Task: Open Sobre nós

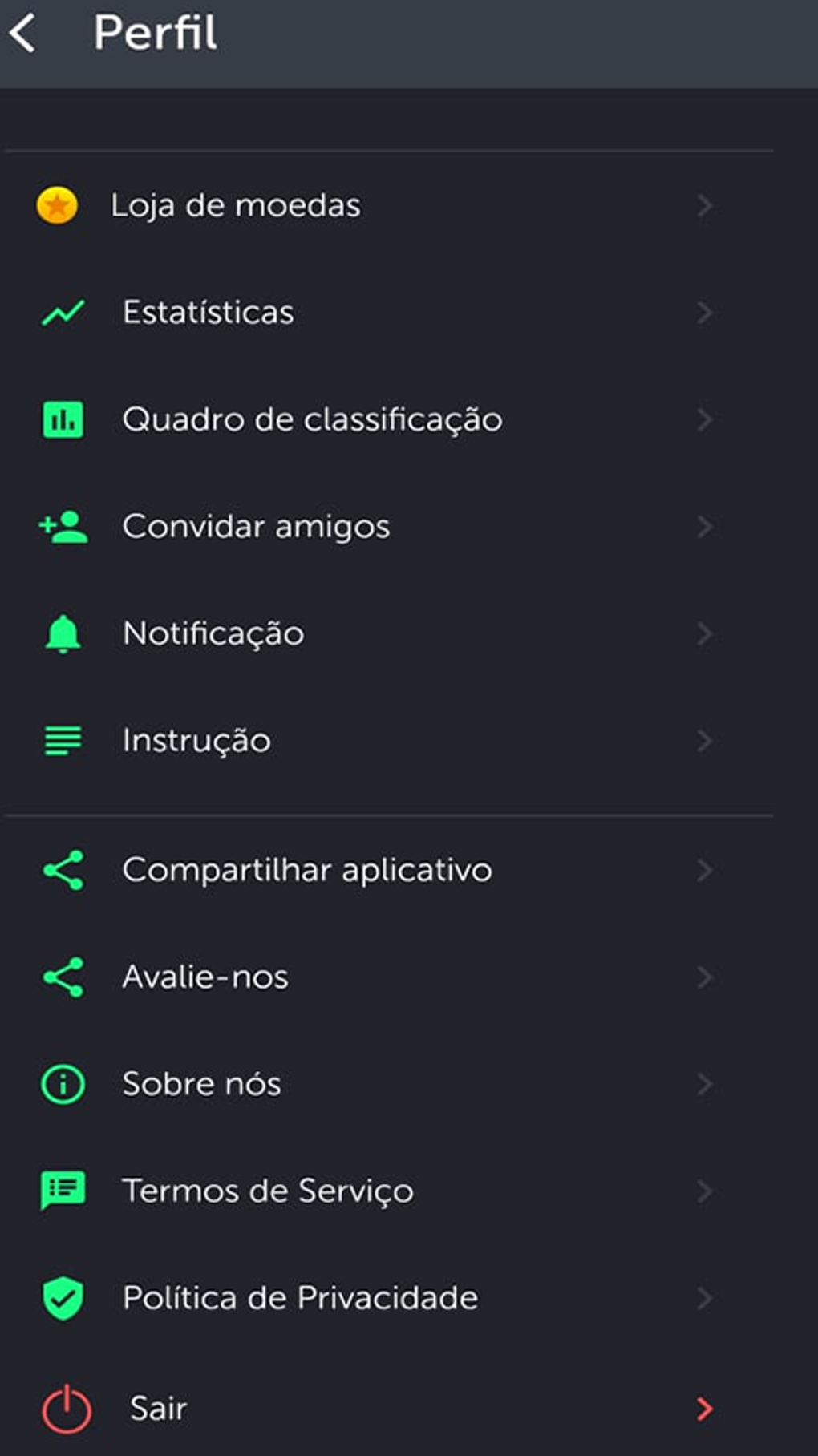Action: point(201,1085)
